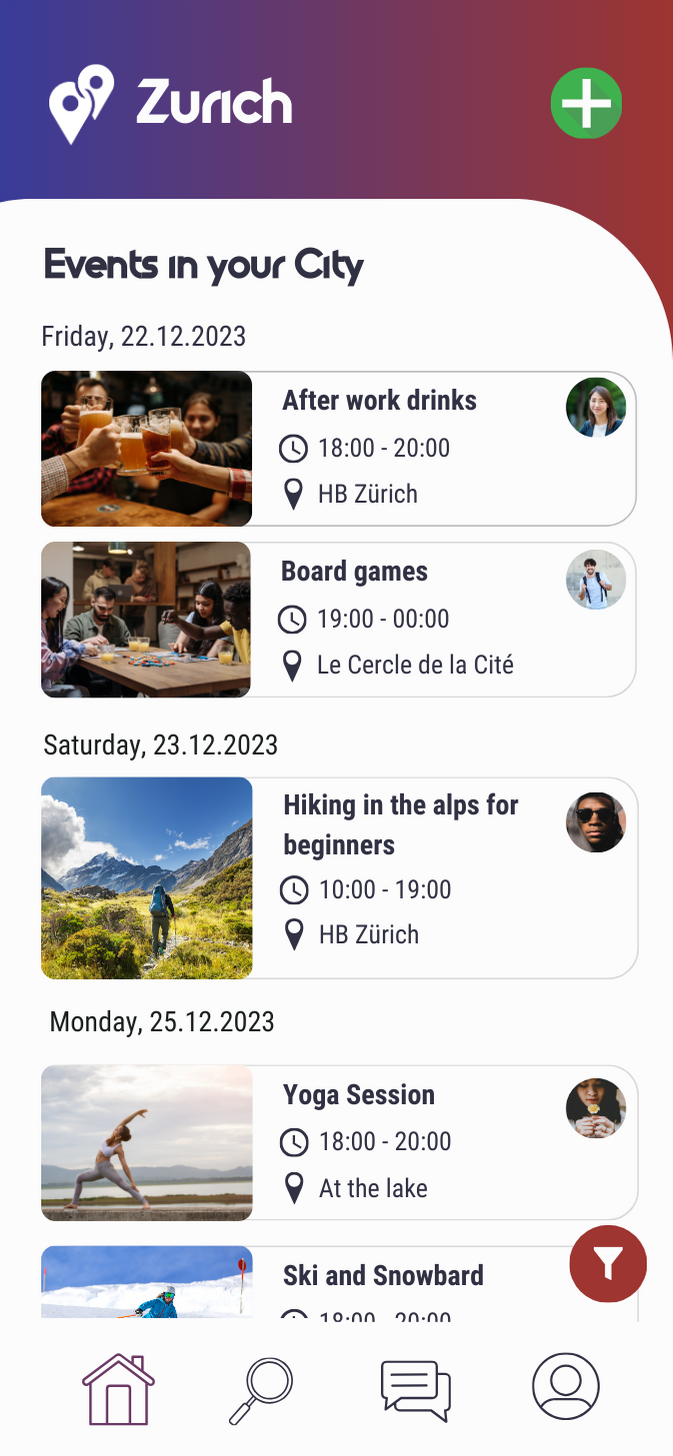Open the Board games event card
This screenshot has height=1456, width=673.
[400, 619]
